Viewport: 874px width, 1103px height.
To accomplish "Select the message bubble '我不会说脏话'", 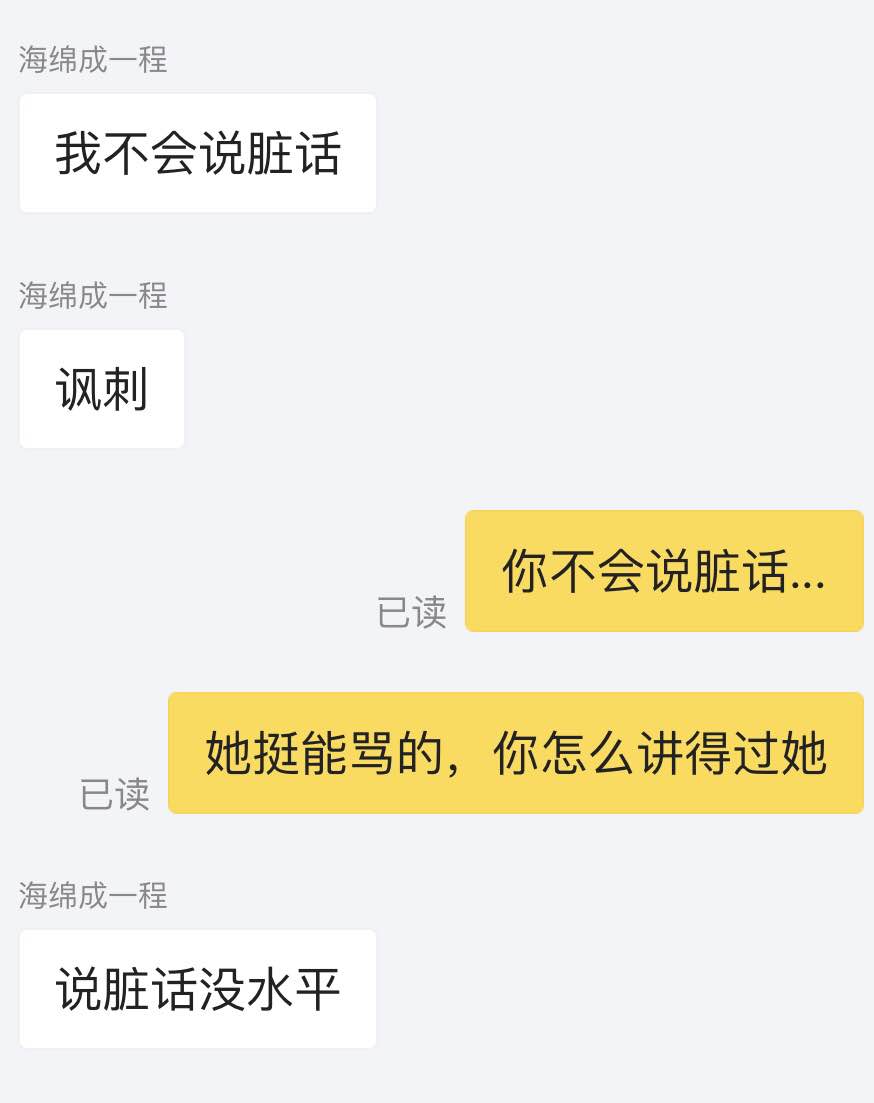I will coord(196,152).
